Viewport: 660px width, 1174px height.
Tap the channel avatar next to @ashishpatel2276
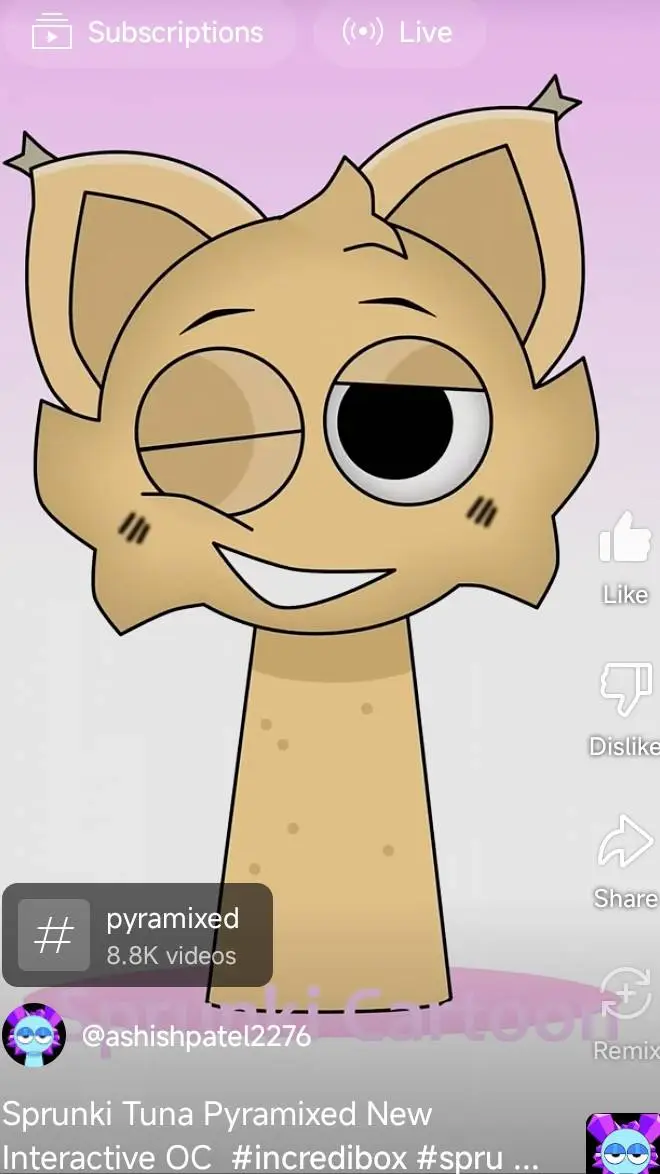tap(34, 1036)
